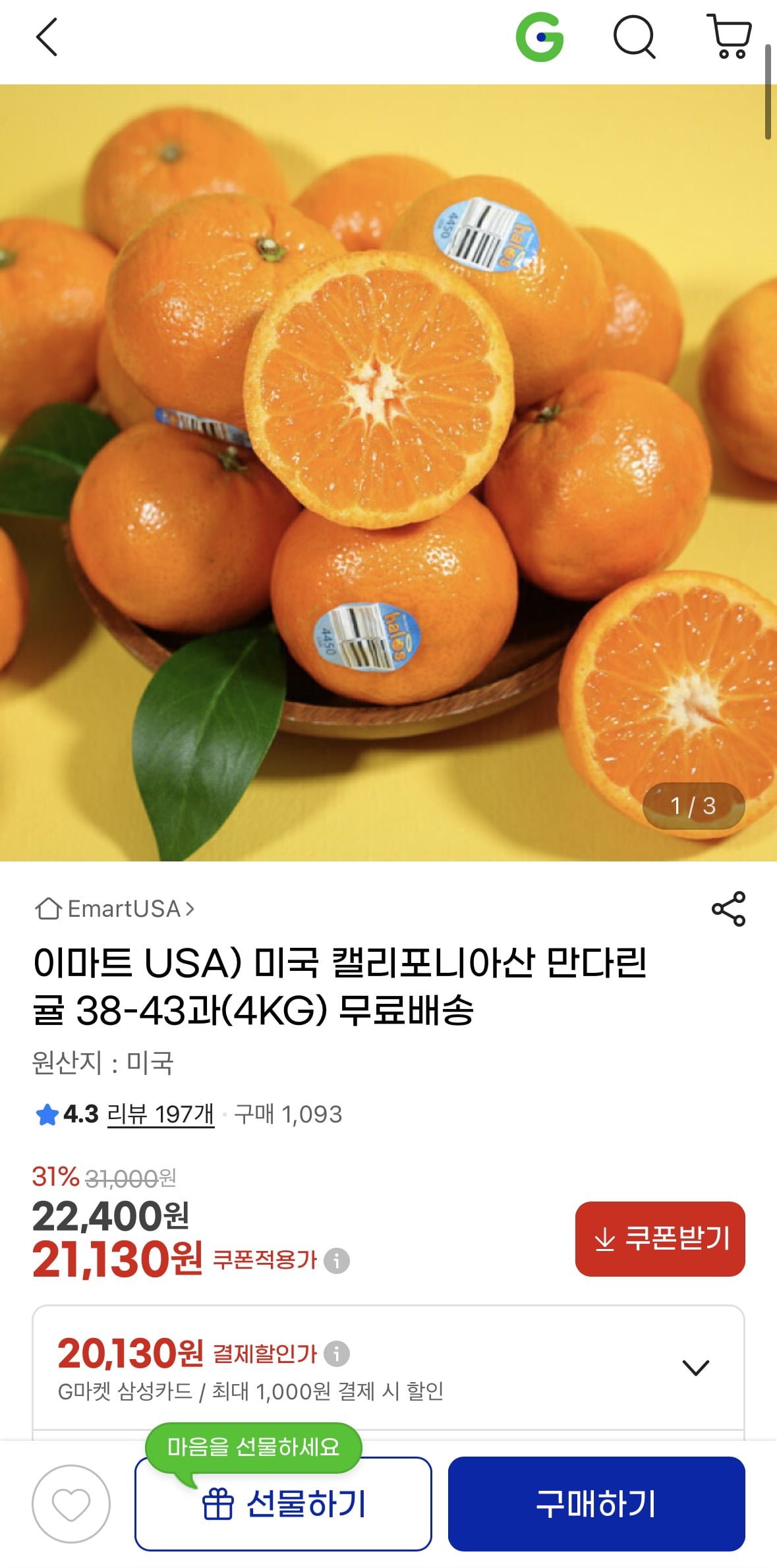Open the search icon
Viewport: 777px width, 1568px height.
pos(634,38)
